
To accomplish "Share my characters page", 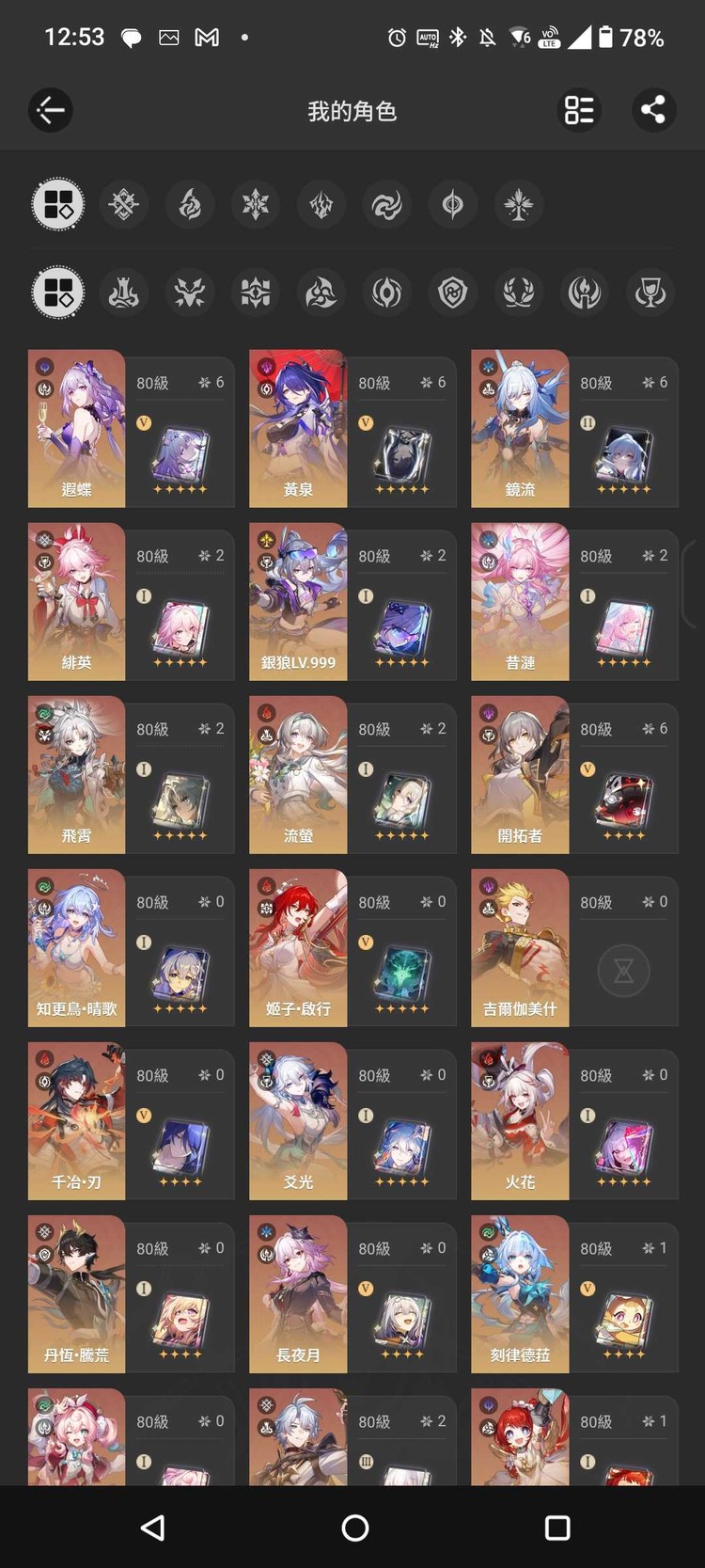I will pyautogui.click(x=653, y=110).
